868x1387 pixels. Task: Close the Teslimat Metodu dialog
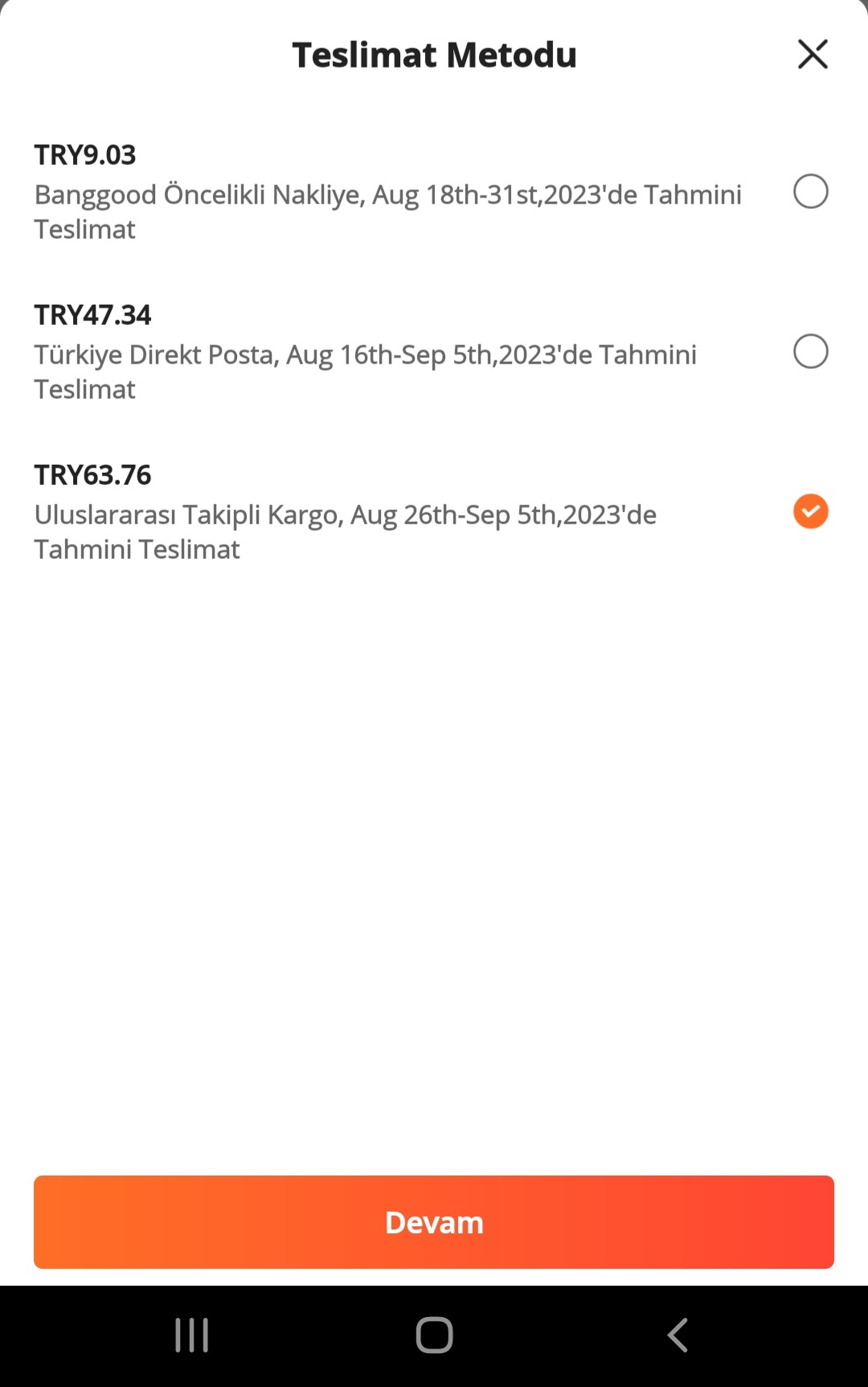pyautogui.click(x=813, y=55)
